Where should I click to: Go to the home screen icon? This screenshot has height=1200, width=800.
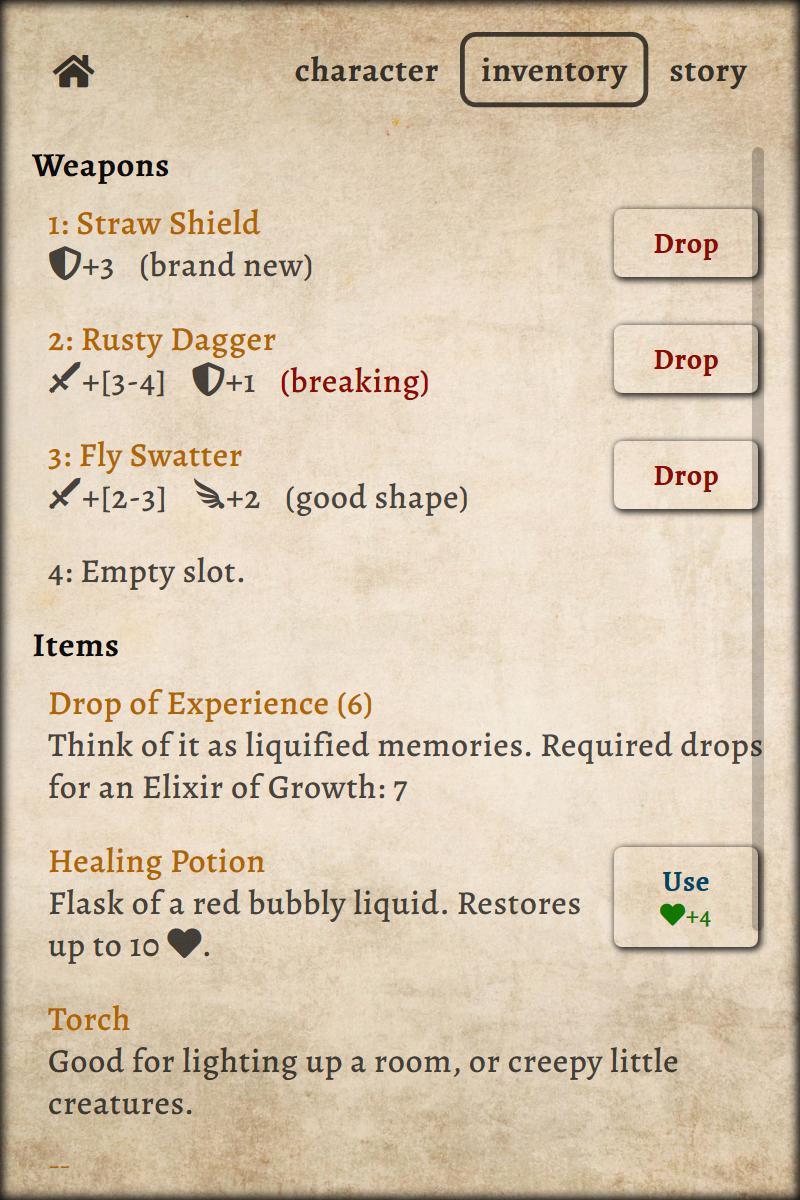74,71
